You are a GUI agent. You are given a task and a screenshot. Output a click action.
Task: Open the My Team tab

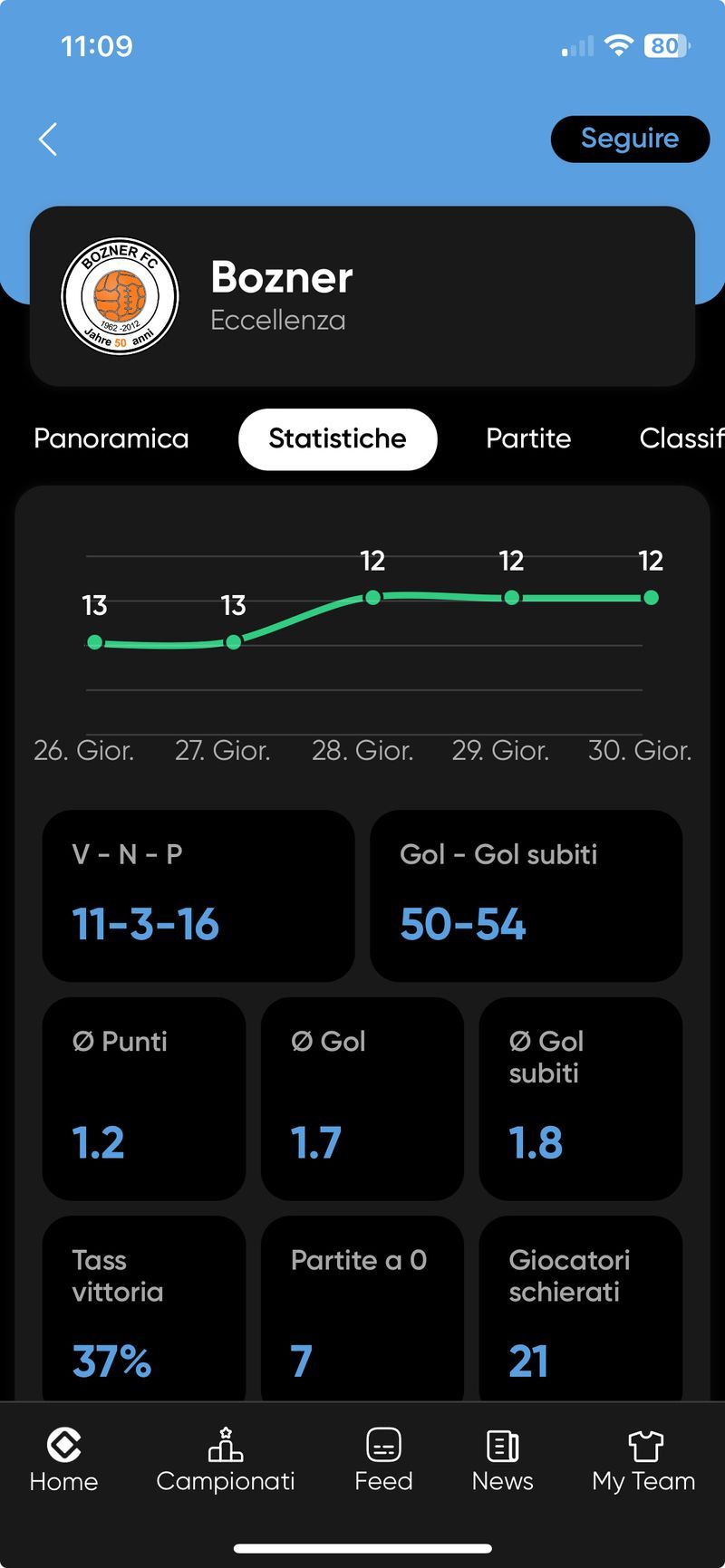tap(643, 1459)
